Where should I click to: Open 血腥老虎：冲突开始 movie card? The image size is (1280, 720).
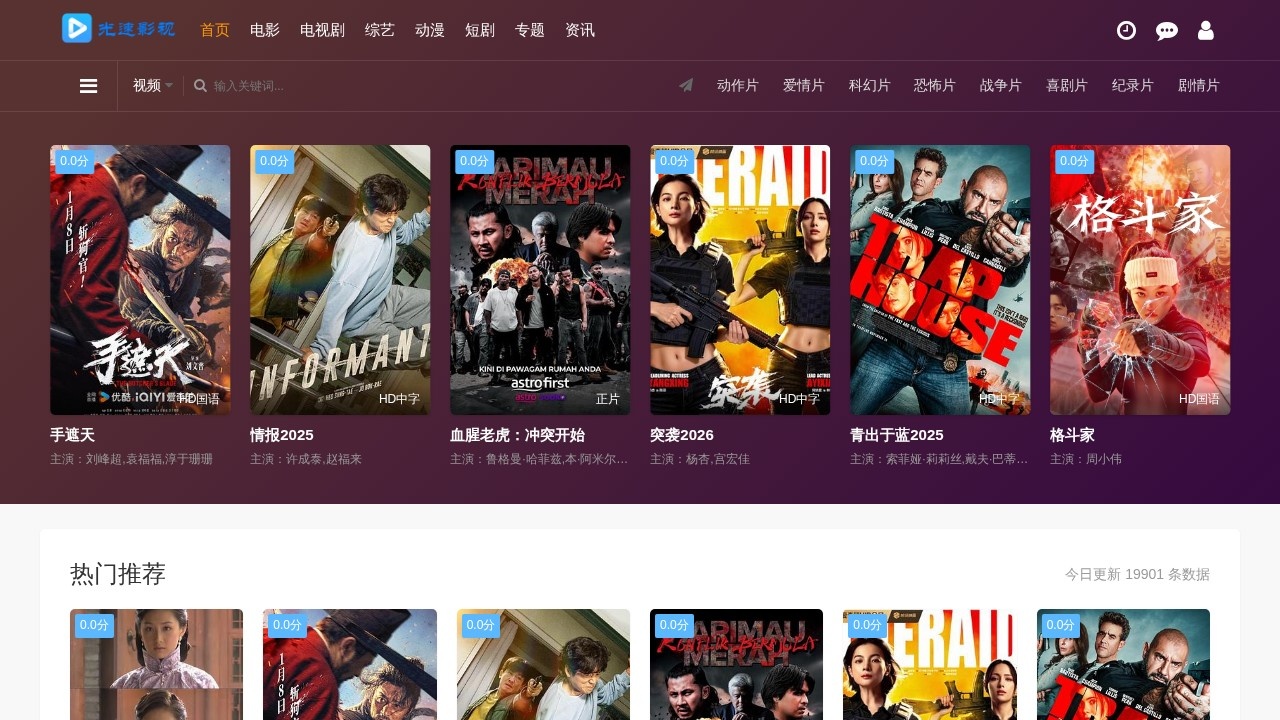[x=540, y=280]
